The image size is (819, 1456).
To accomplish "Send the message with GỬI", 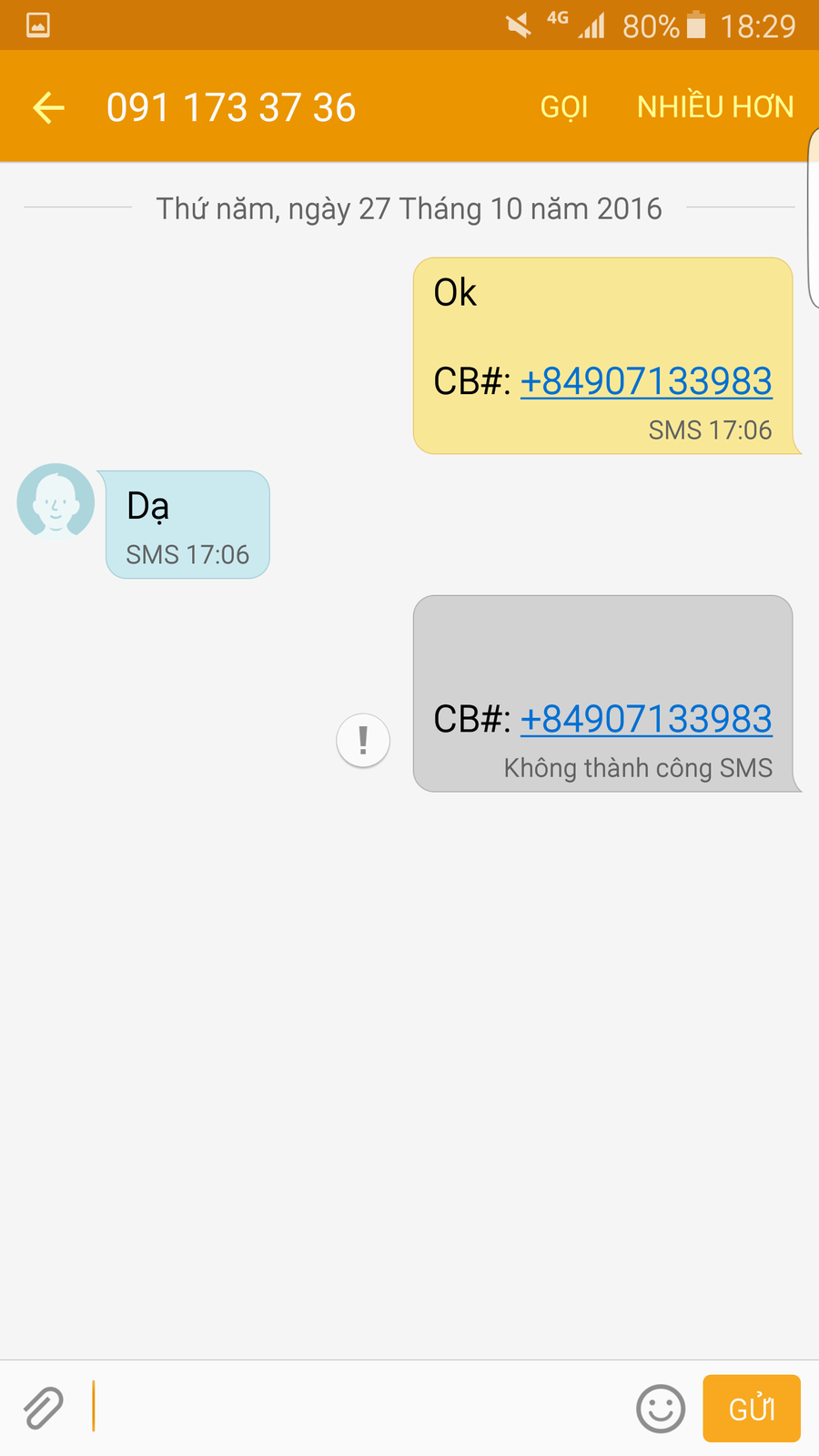I will [751, 1409].
